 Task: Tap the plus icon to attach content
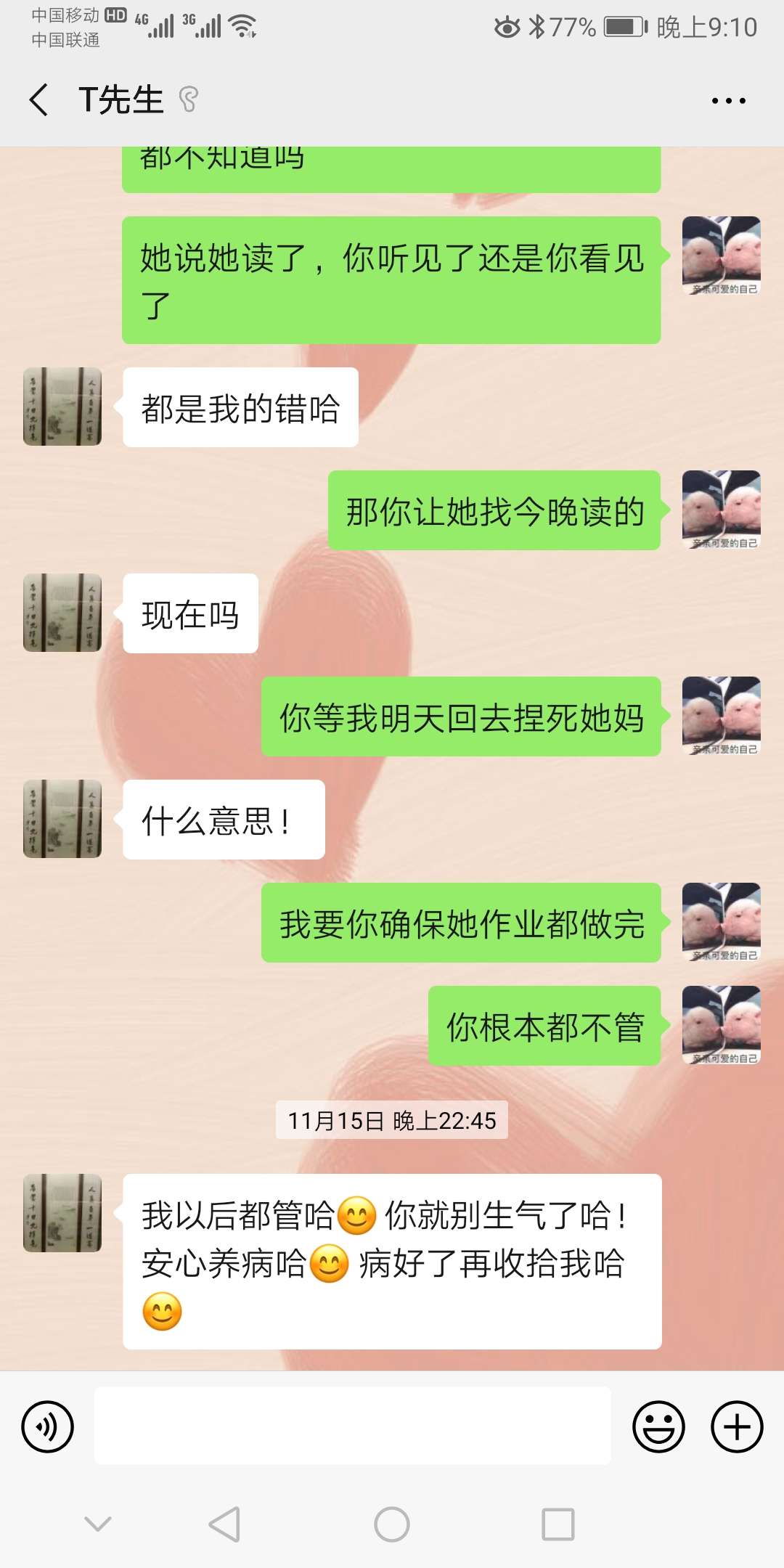(736, 1426)
